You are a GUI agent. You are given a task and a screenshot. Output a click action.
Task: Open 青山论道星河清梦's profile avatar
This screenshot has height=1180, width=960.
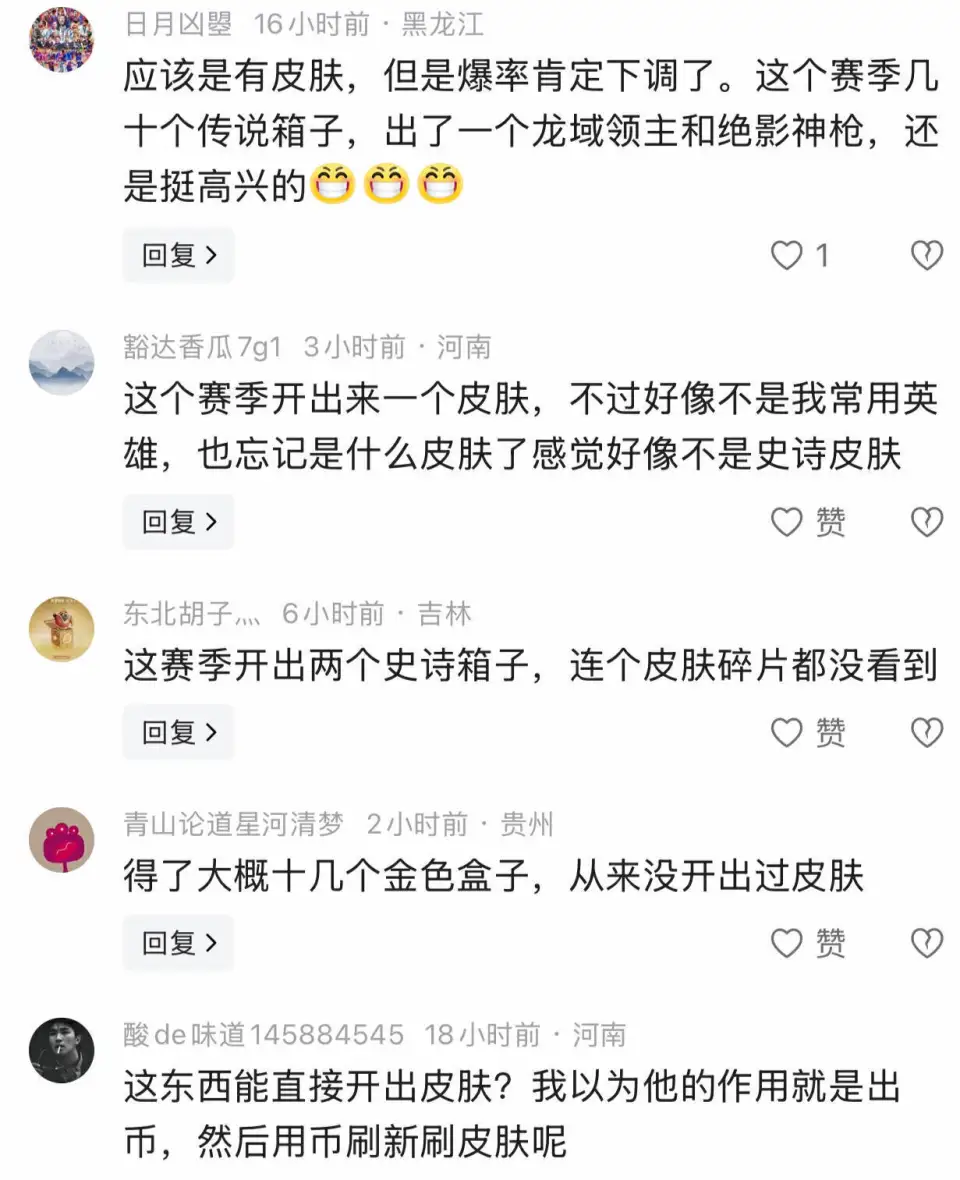pyautogui.click(x=62, y=839)
